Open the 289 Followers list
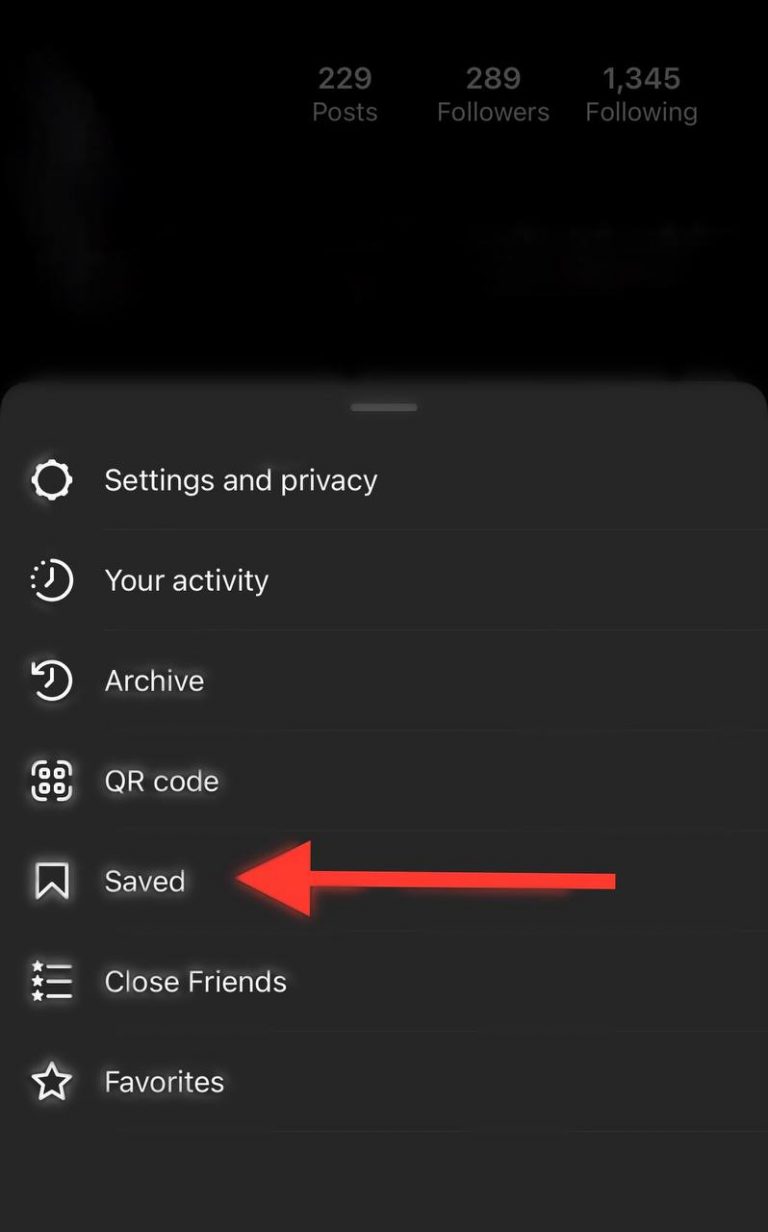 tap(493, 92)
